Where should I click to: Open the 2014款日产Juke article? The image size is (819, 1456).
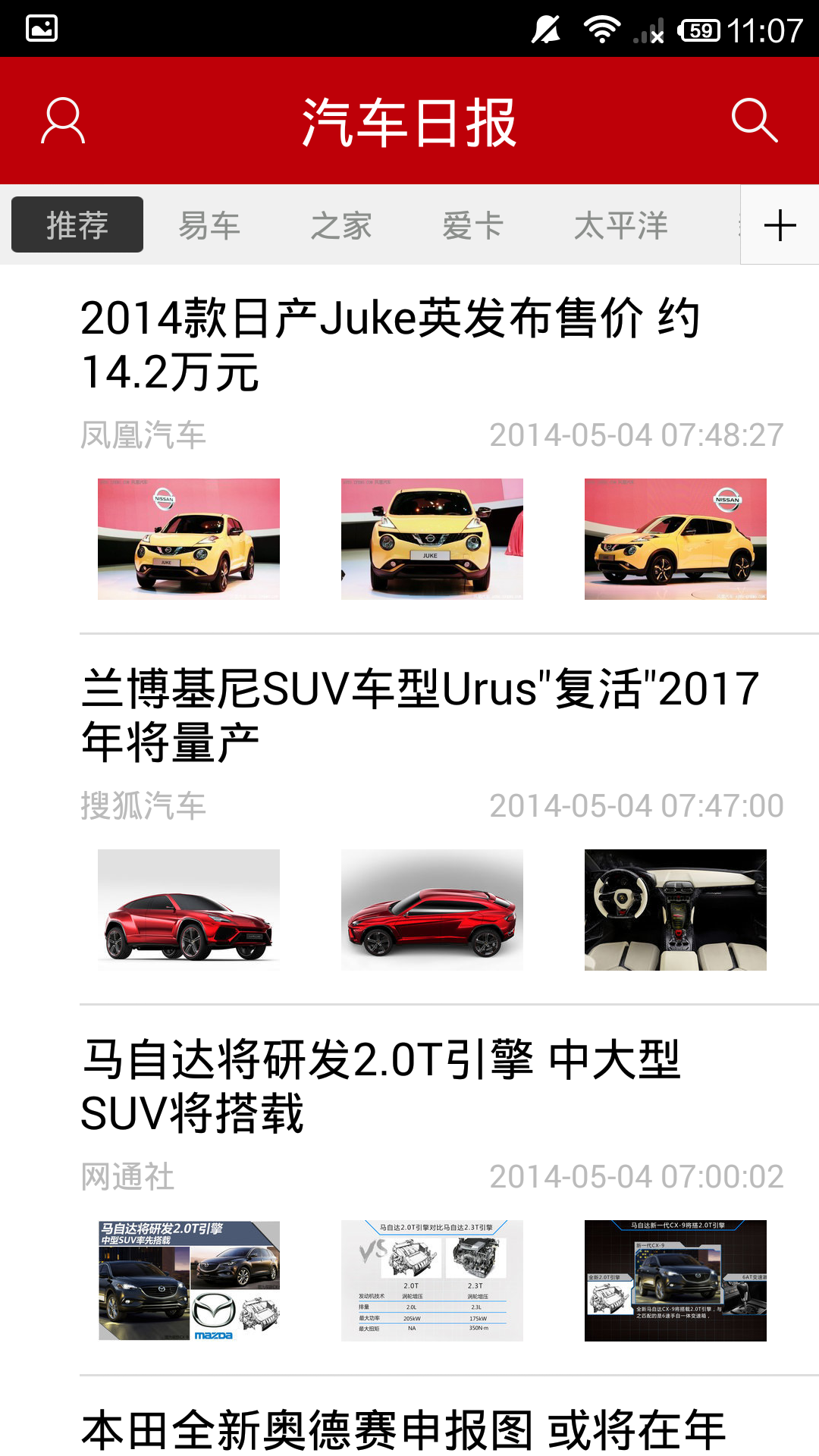click(x=391, y=345)
